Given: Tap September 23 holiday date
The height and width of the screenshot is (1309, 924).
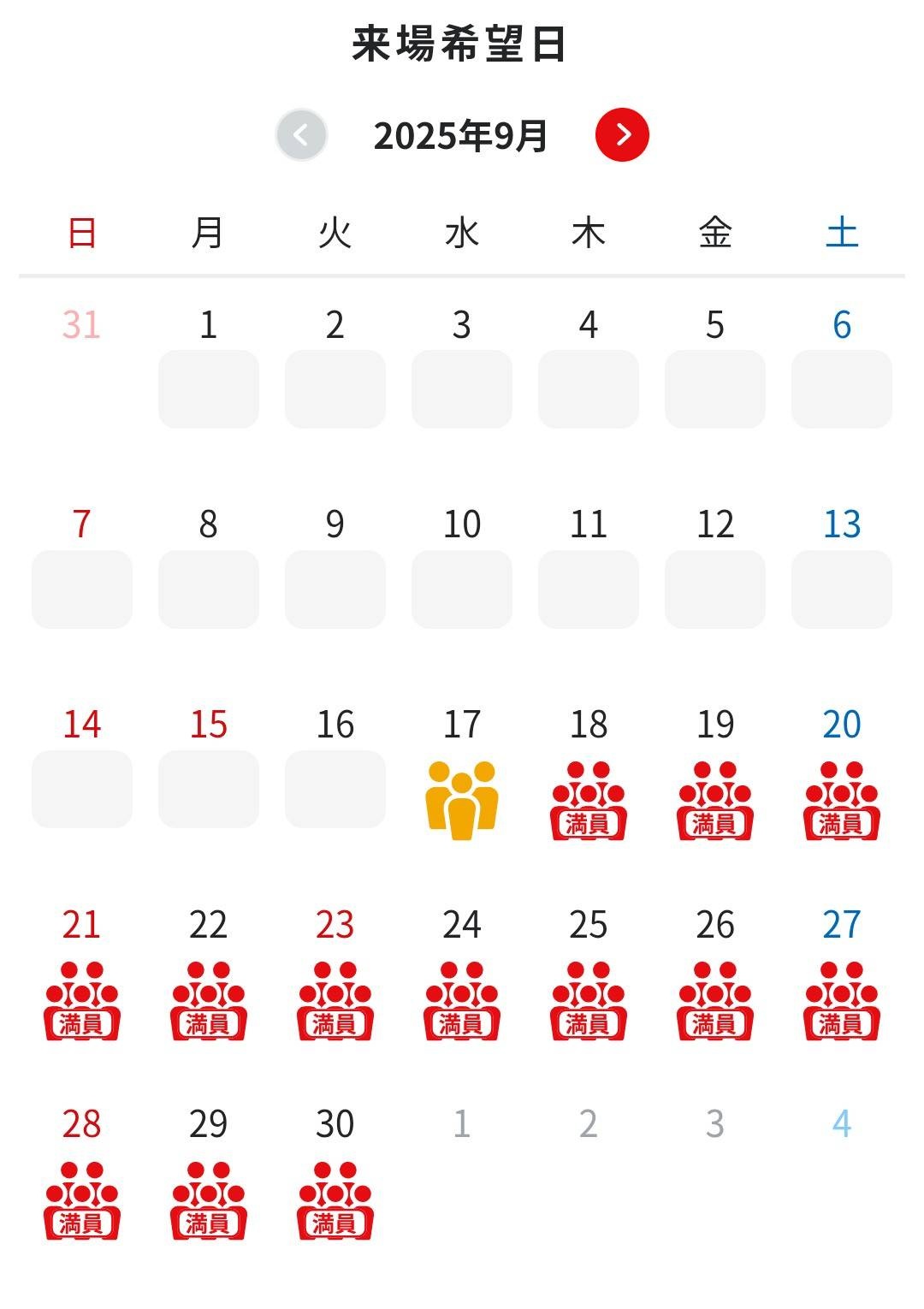Looking at the screenshot, I should click(x=335, y=999).
